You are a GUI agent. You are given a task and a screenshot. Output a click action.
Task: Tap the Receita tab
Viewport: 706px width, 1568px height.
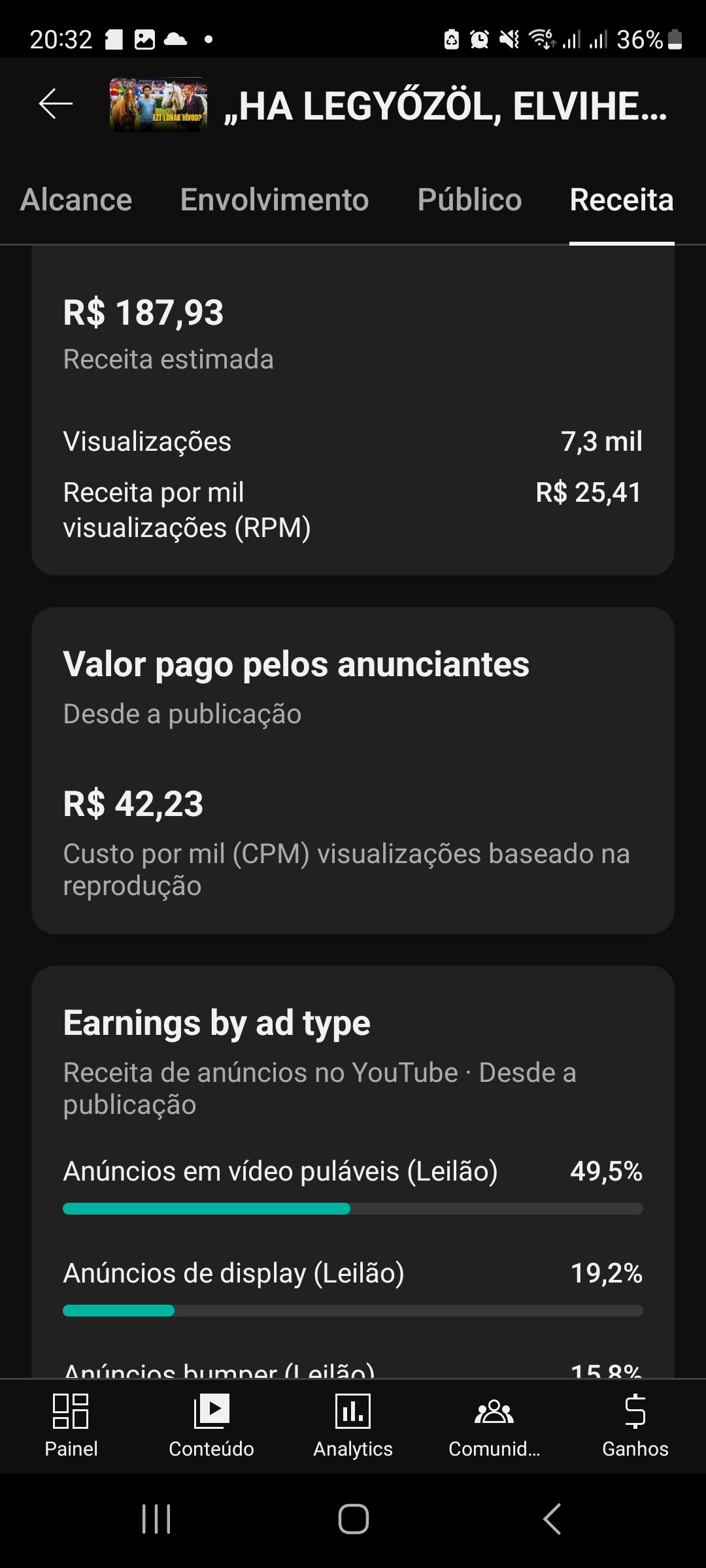621,200
